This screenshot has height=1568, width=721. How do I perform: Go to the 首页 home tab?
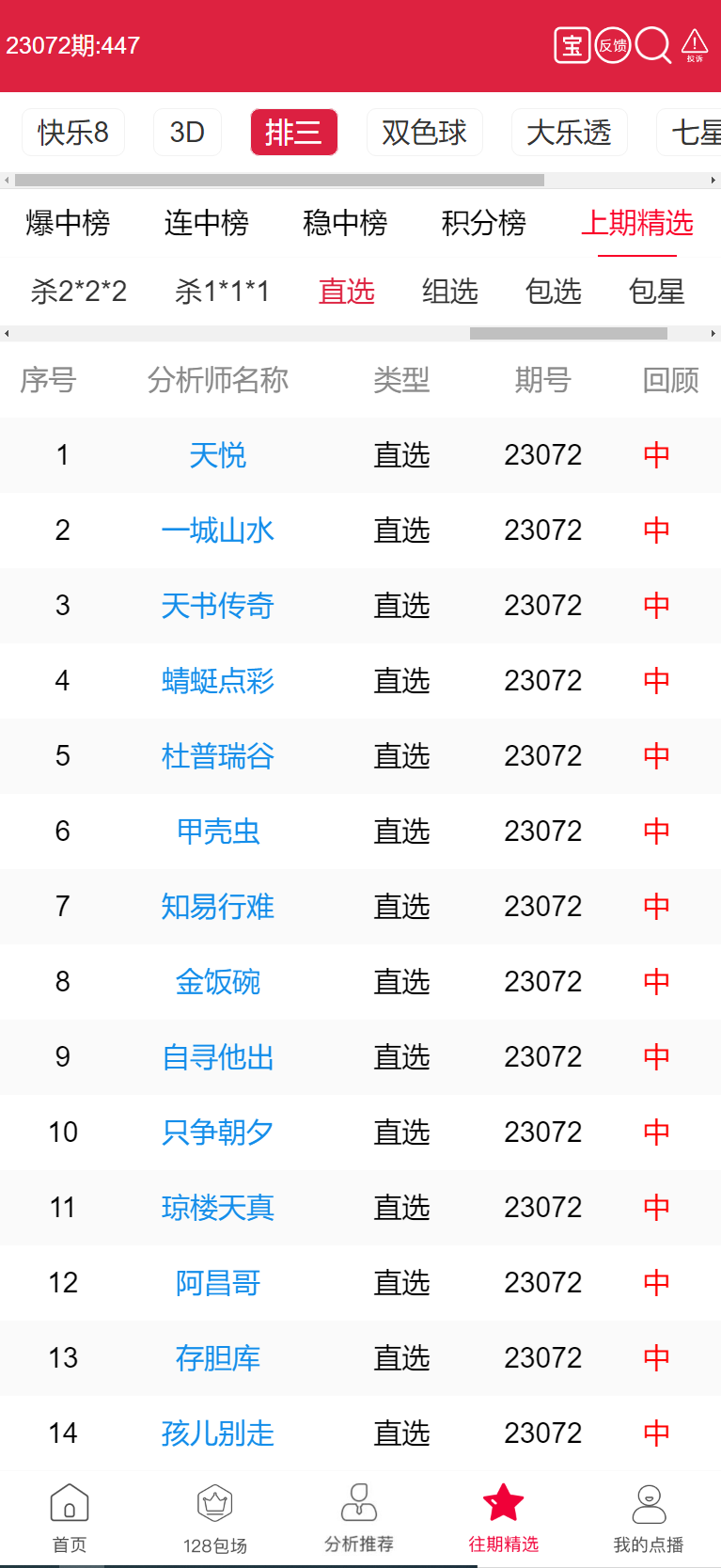(70, 1516)
